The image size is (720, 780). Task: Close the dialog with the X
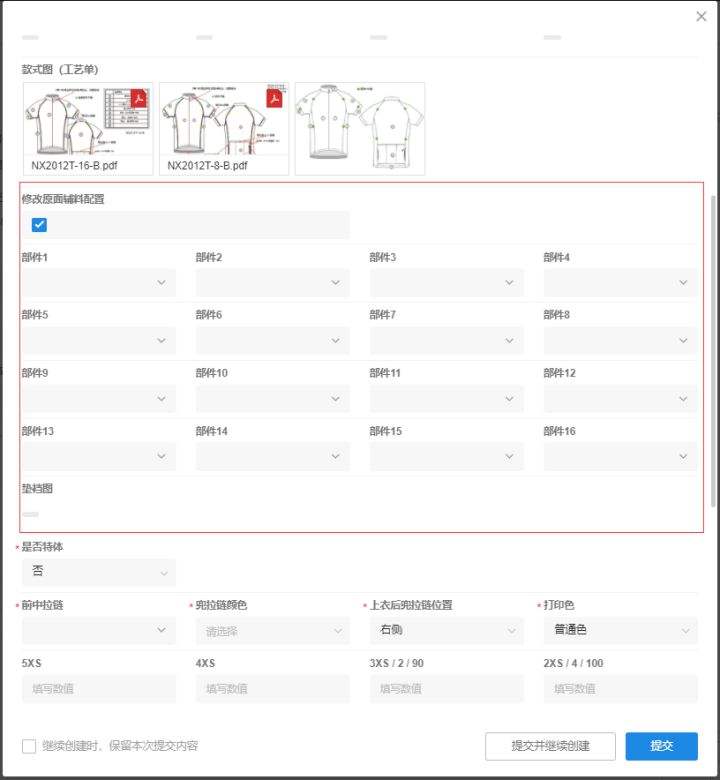[x=701, y=16]
